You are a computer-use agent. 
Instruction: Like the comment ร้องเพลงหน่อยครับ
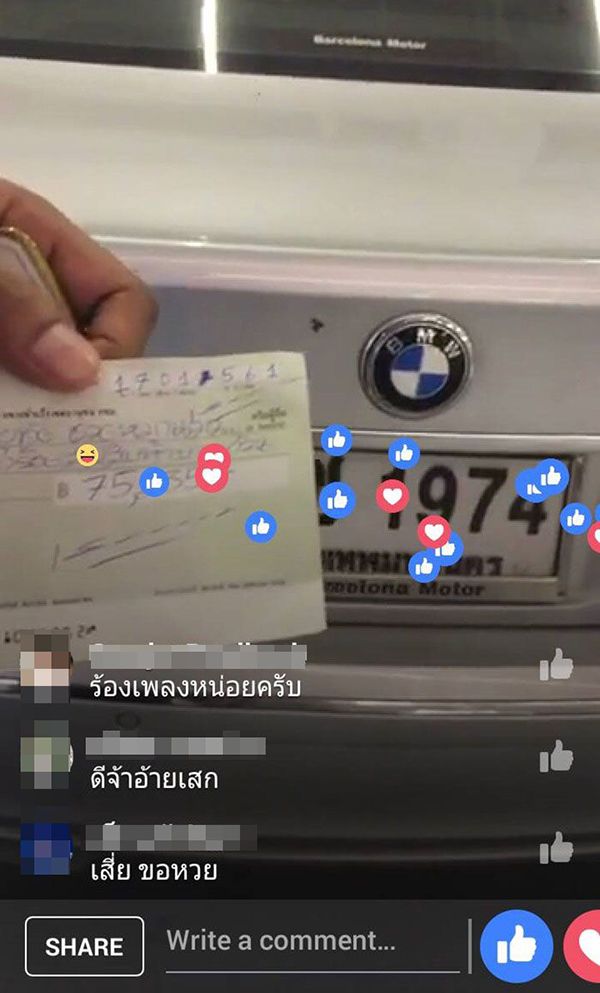[x=556, y=665]
